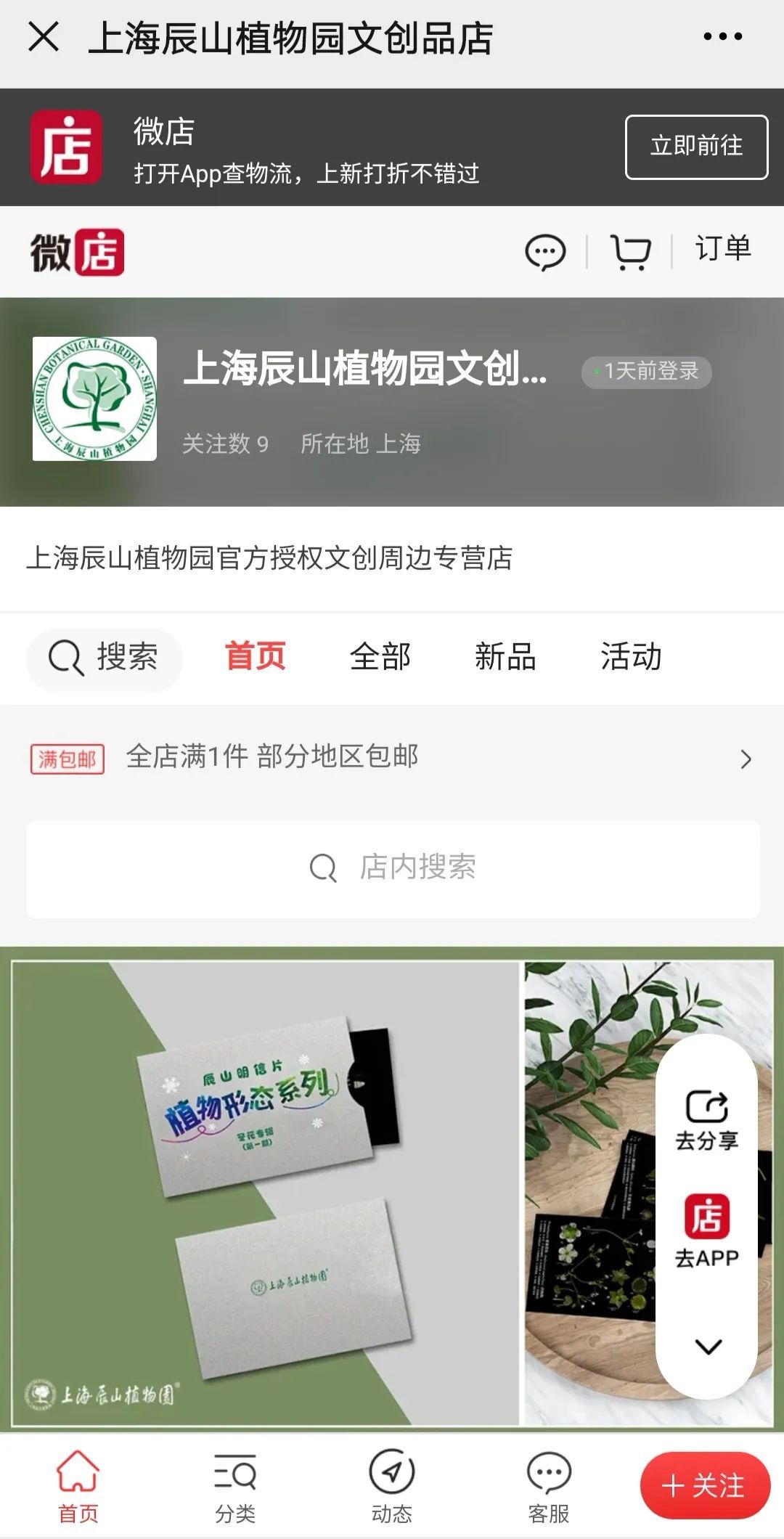Close the shop page with X
The height and width of the screenshot is (1539, 784).
[x=44, y=36]
